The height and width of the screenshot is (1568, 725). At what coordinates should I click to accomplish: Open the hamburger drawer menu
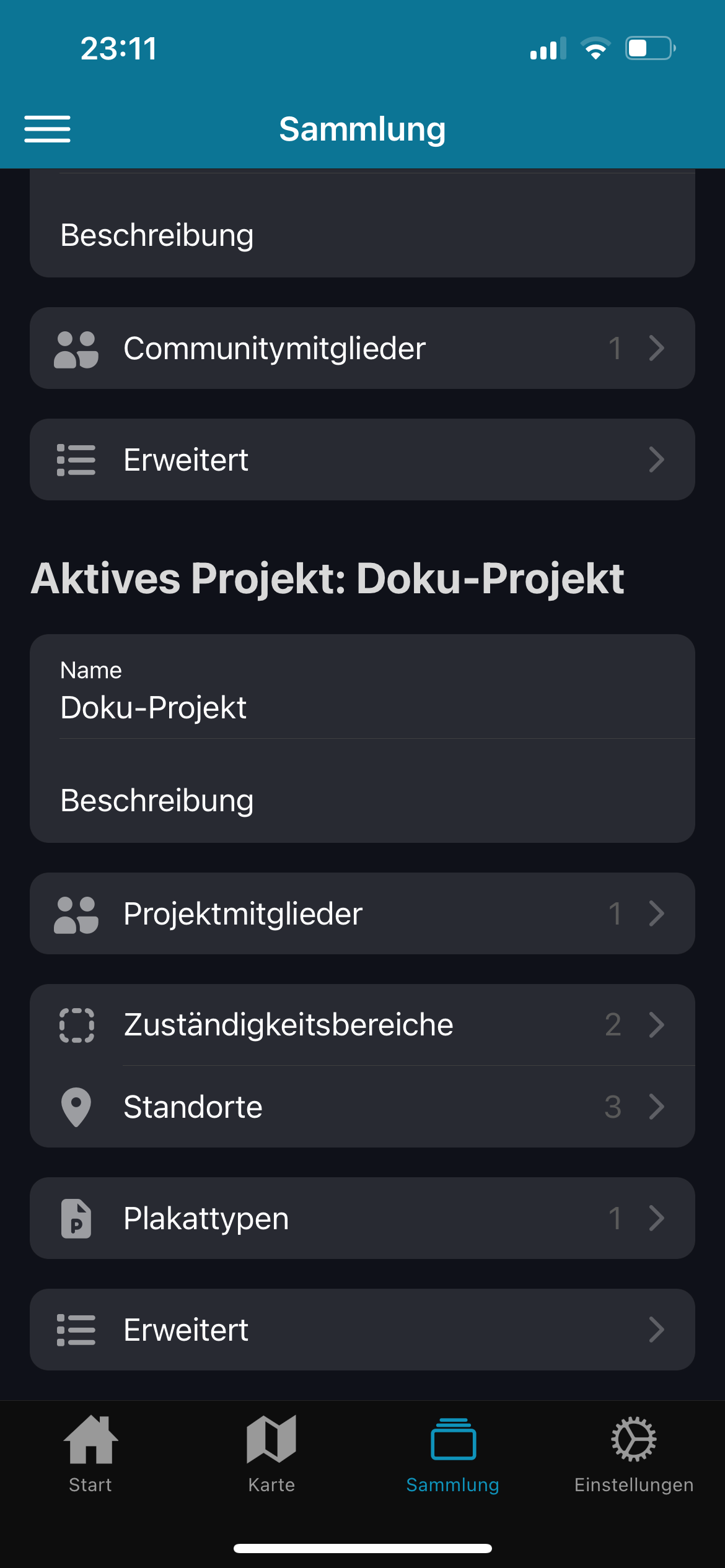click(47, 129)
